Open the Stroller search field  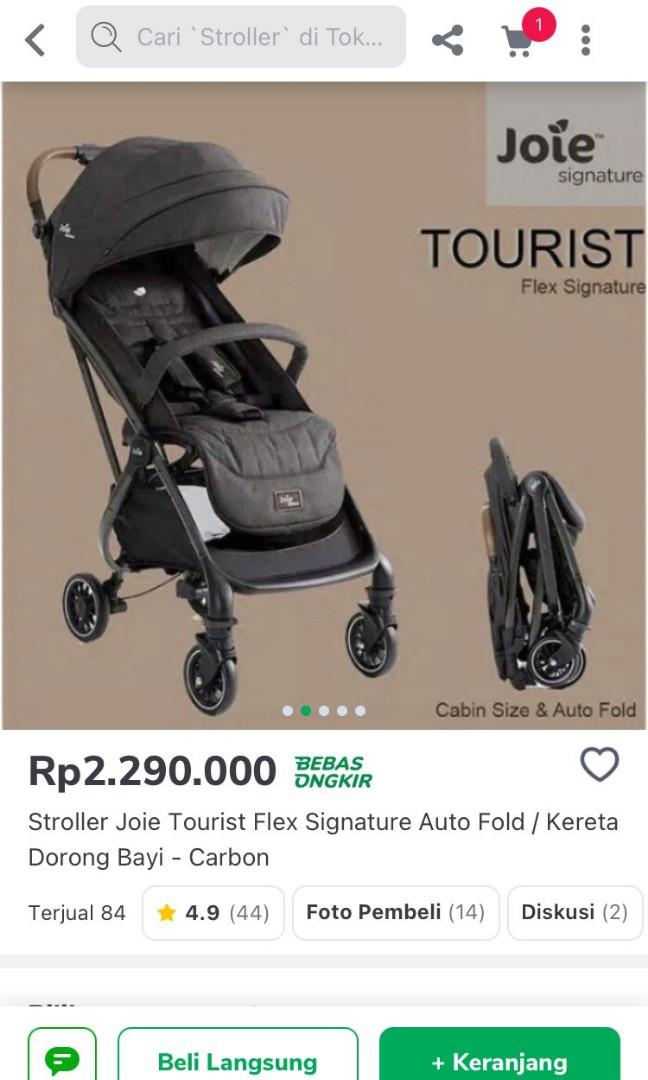pyautogui.click(x=241, y=38)
